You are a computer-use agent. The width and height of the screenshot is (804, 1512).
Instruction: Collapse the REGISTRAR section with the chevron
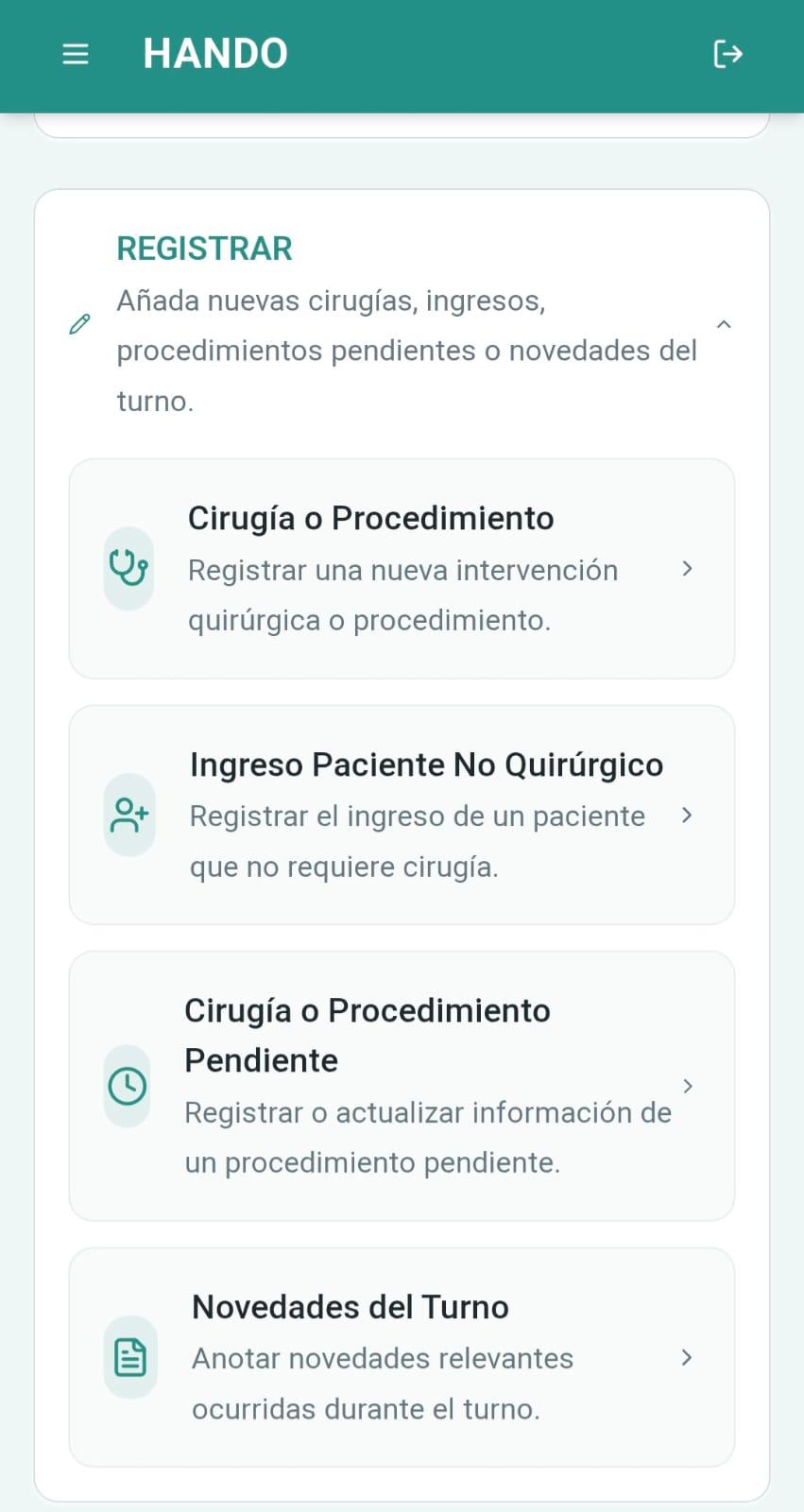(724, 323)
